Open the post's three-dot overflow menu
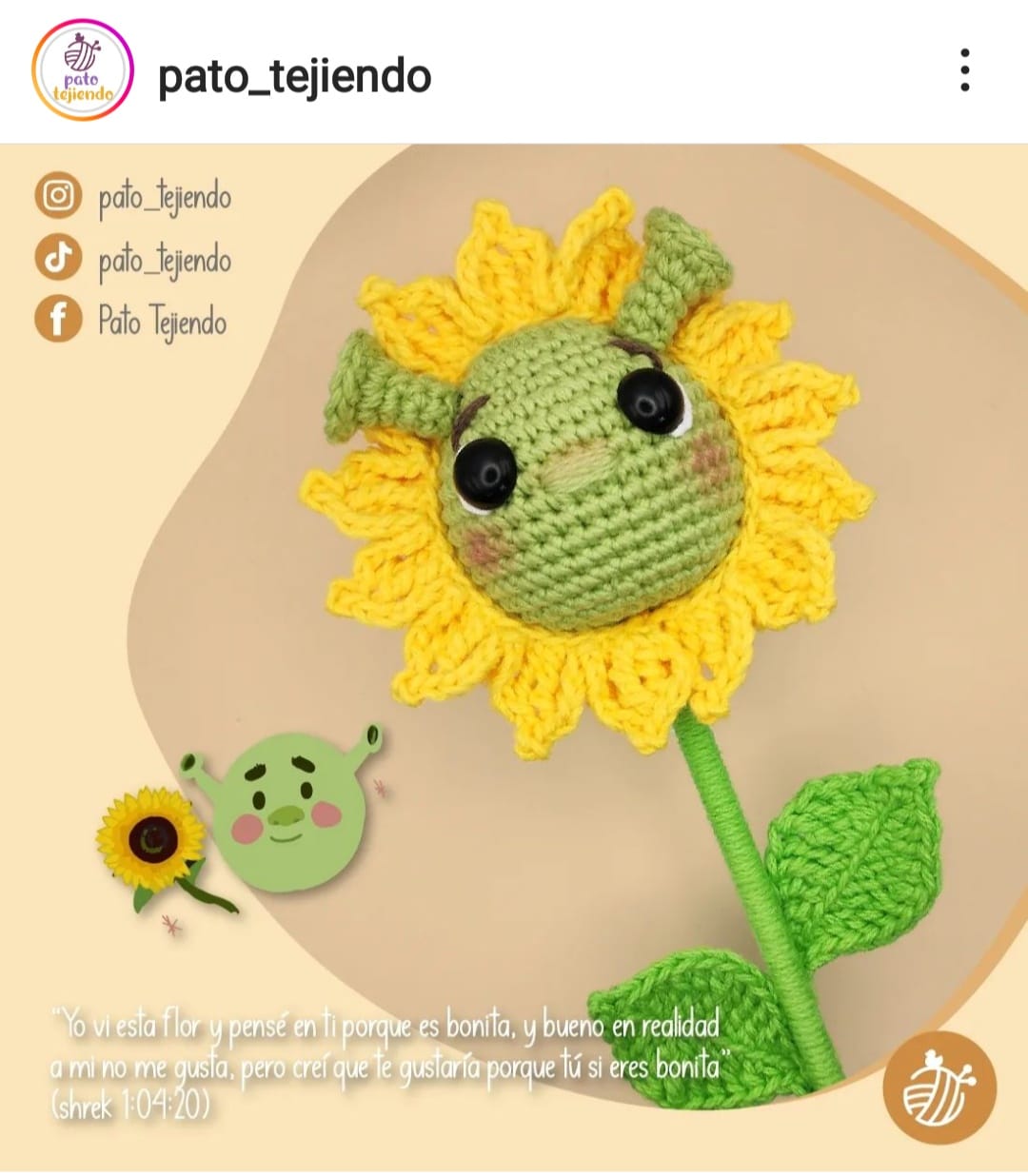Image resolution: width=1028 pixels, height=1176 pixels. [x=964, y=70]
